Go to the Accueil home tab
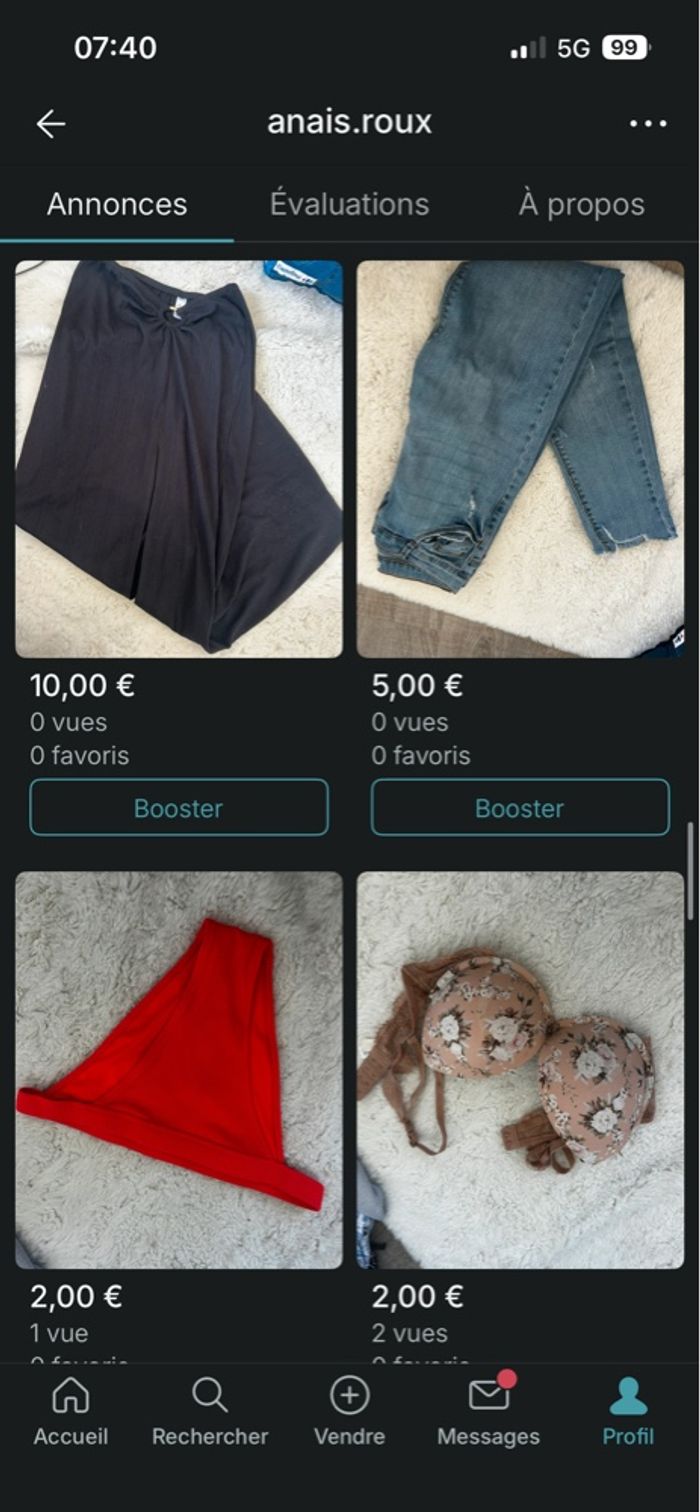Viewport: 700px width, 1512px height. (x=71, y=1411)
